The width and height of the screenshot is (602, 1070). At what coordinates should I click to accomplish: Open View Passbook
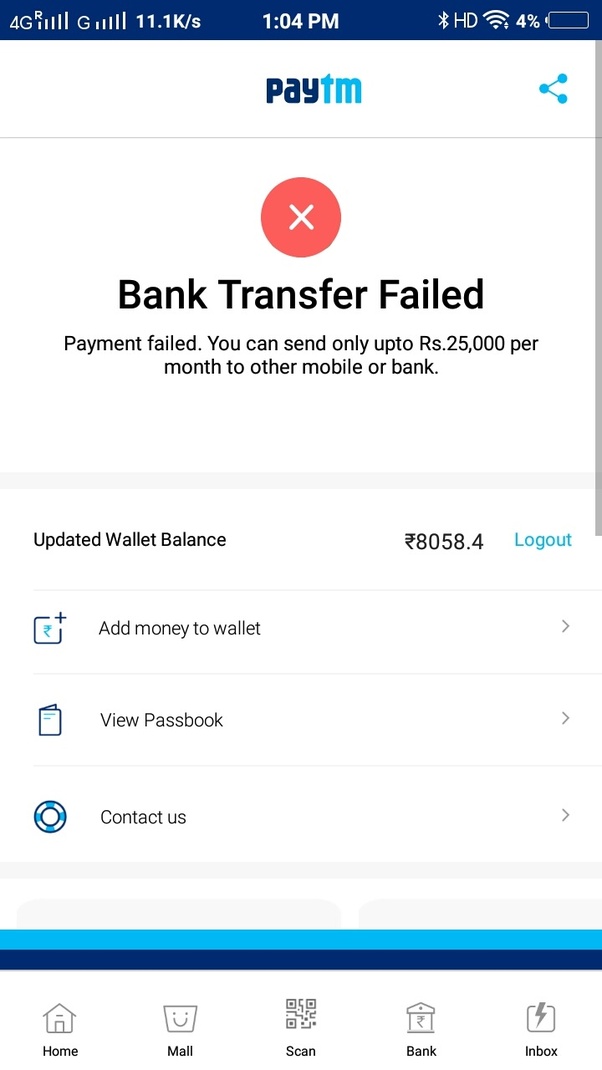[x=300, y=720]
